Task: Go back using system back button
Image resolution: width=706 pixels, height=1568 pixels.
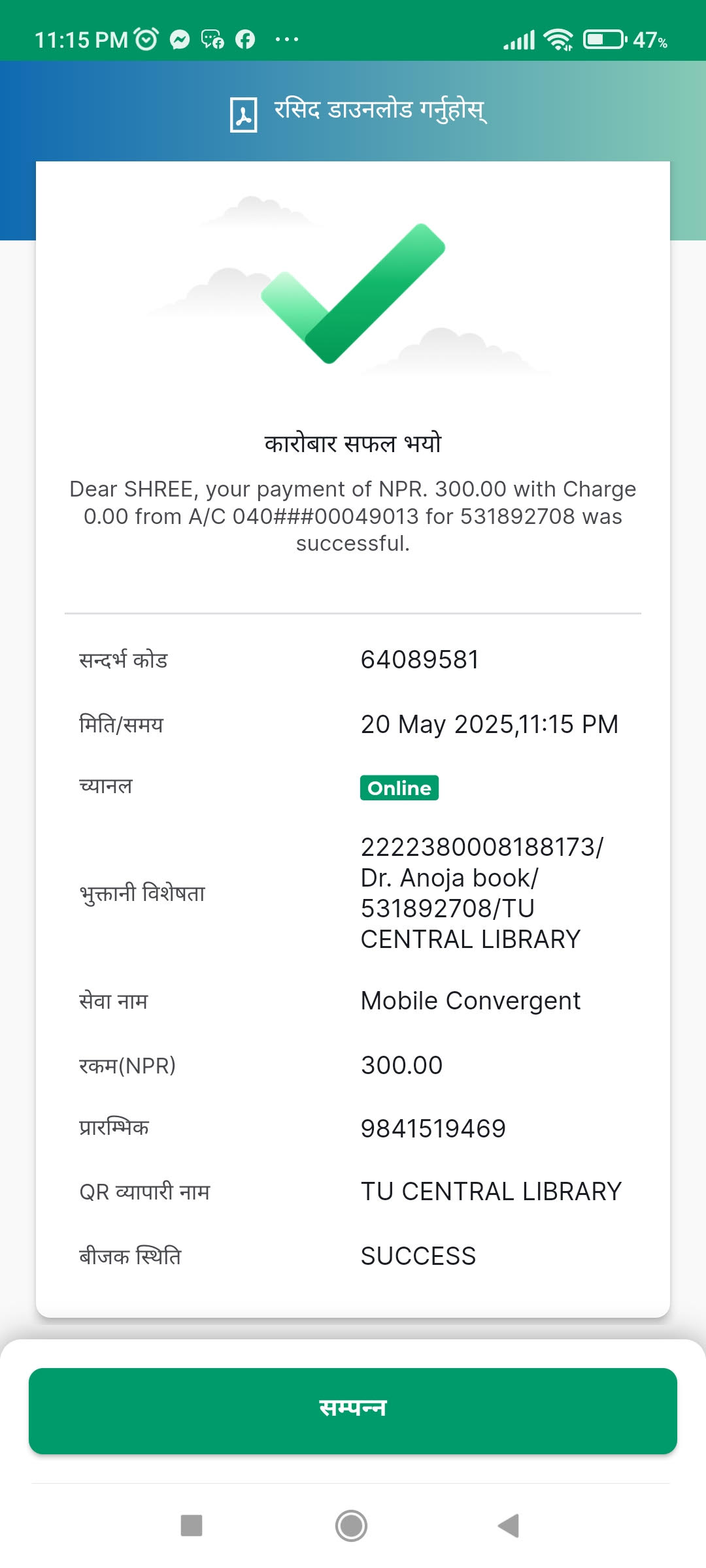Action: tap(509, 1526)
